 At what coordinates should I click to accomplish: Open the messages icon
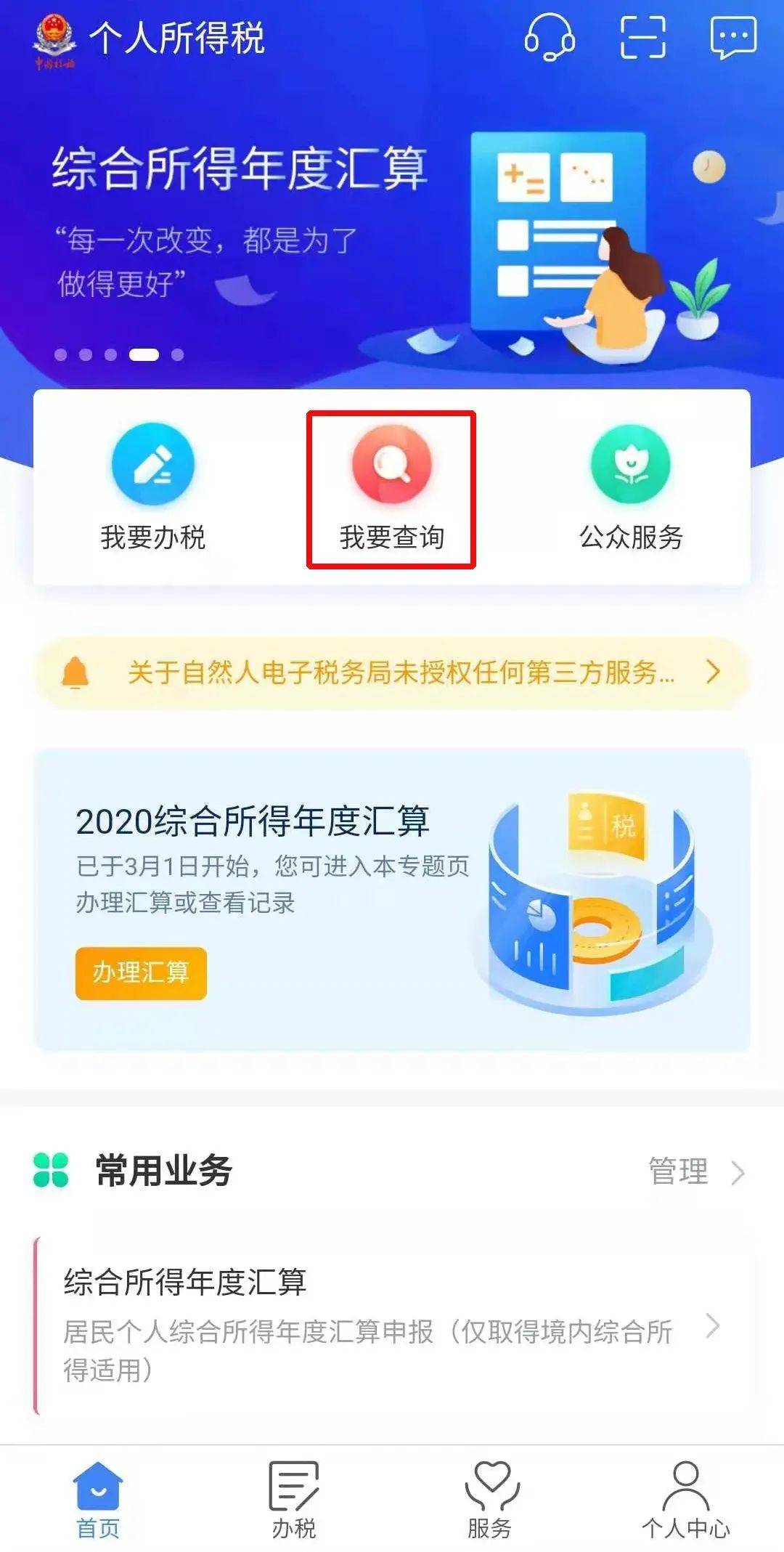coord(733,38)
